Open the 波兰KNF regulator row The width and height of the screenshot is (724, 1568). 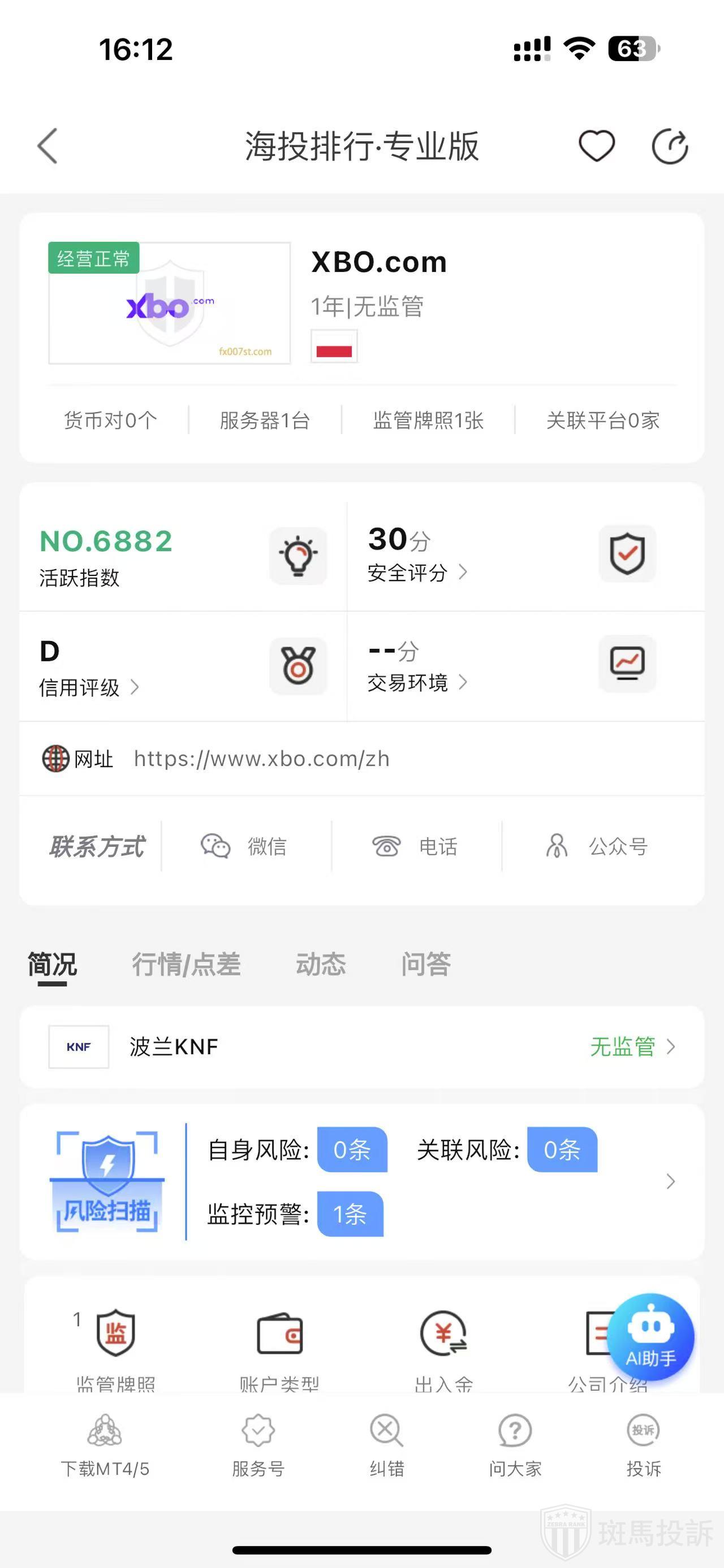361,1046
